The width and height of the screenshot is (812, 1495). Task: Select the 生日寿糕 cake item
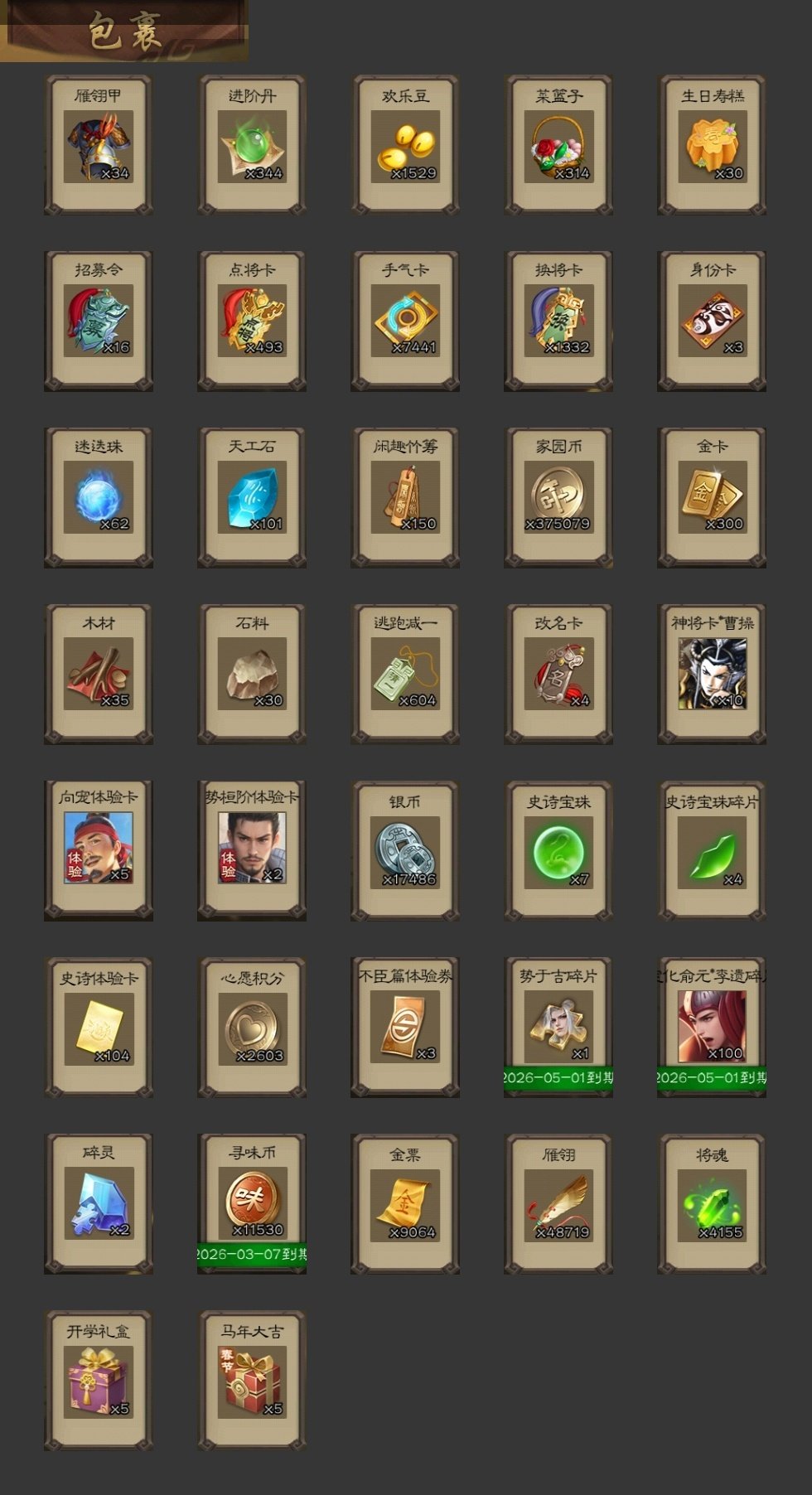click(712, 147)
